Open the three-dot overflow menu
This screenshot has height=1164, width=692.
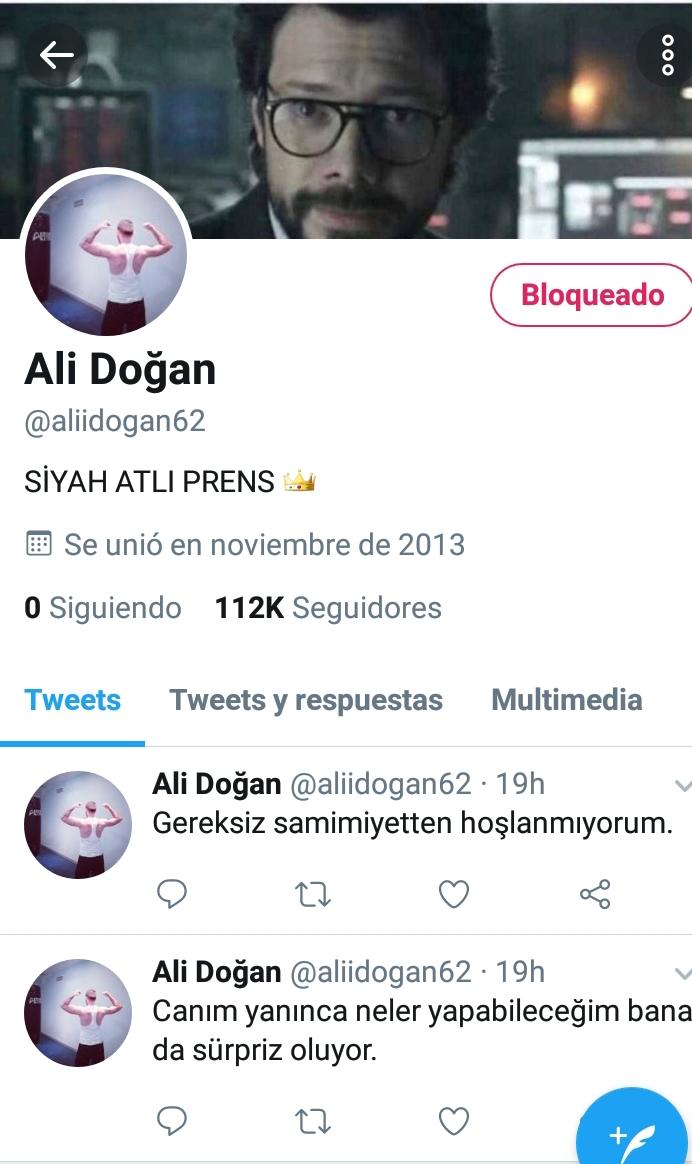pos(667,55)
